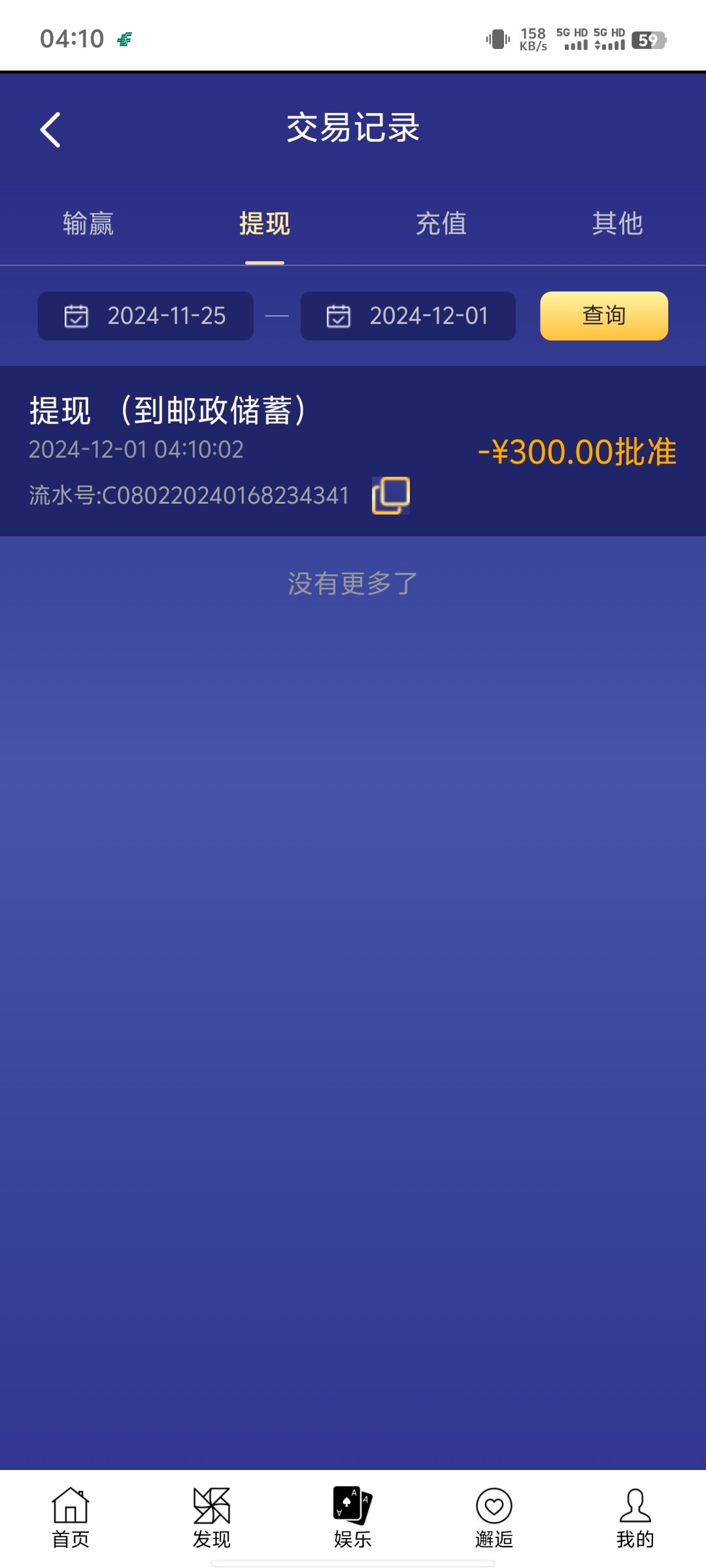Open 我的 profile tab
The width and height of the screenshot is (706, 1568).
[x=635, y=1518]
